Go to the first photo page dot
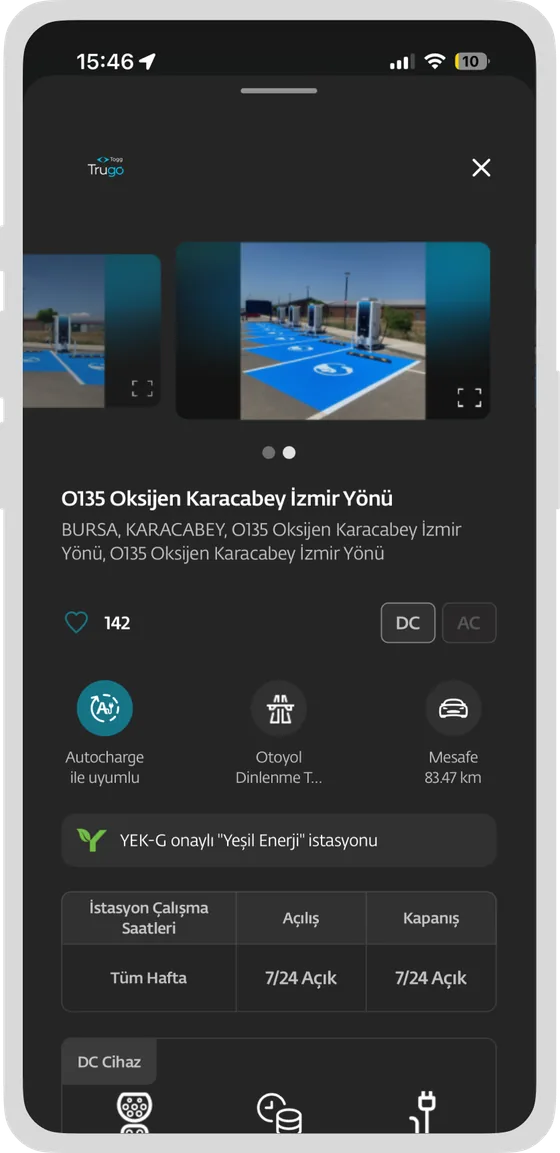This screenshot has width=560, height=1153. pyautogui.click(x=269, y=452)
